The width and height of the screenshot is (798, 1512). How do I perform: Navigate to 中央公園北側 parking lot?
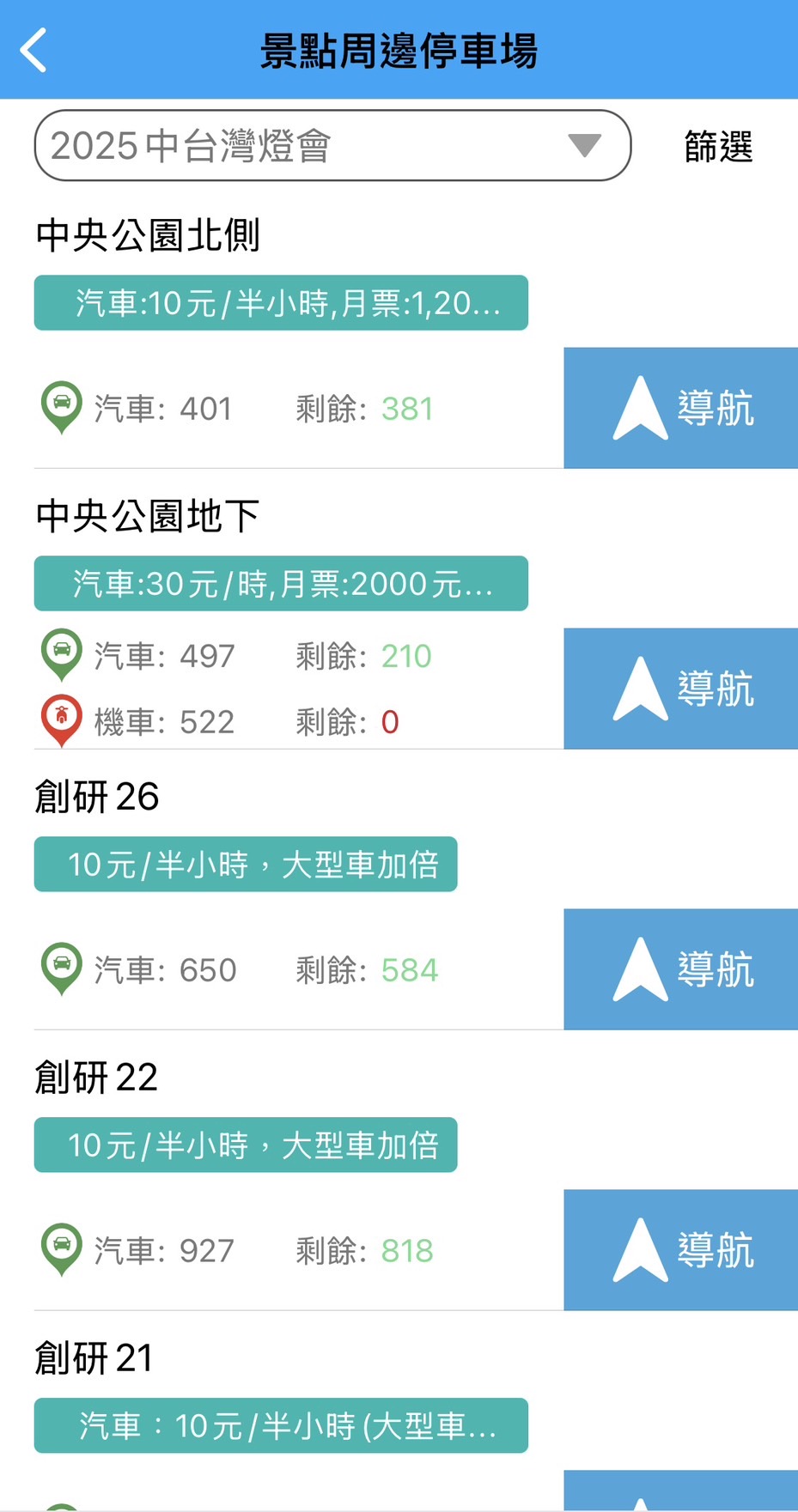[x=680, y=408]
